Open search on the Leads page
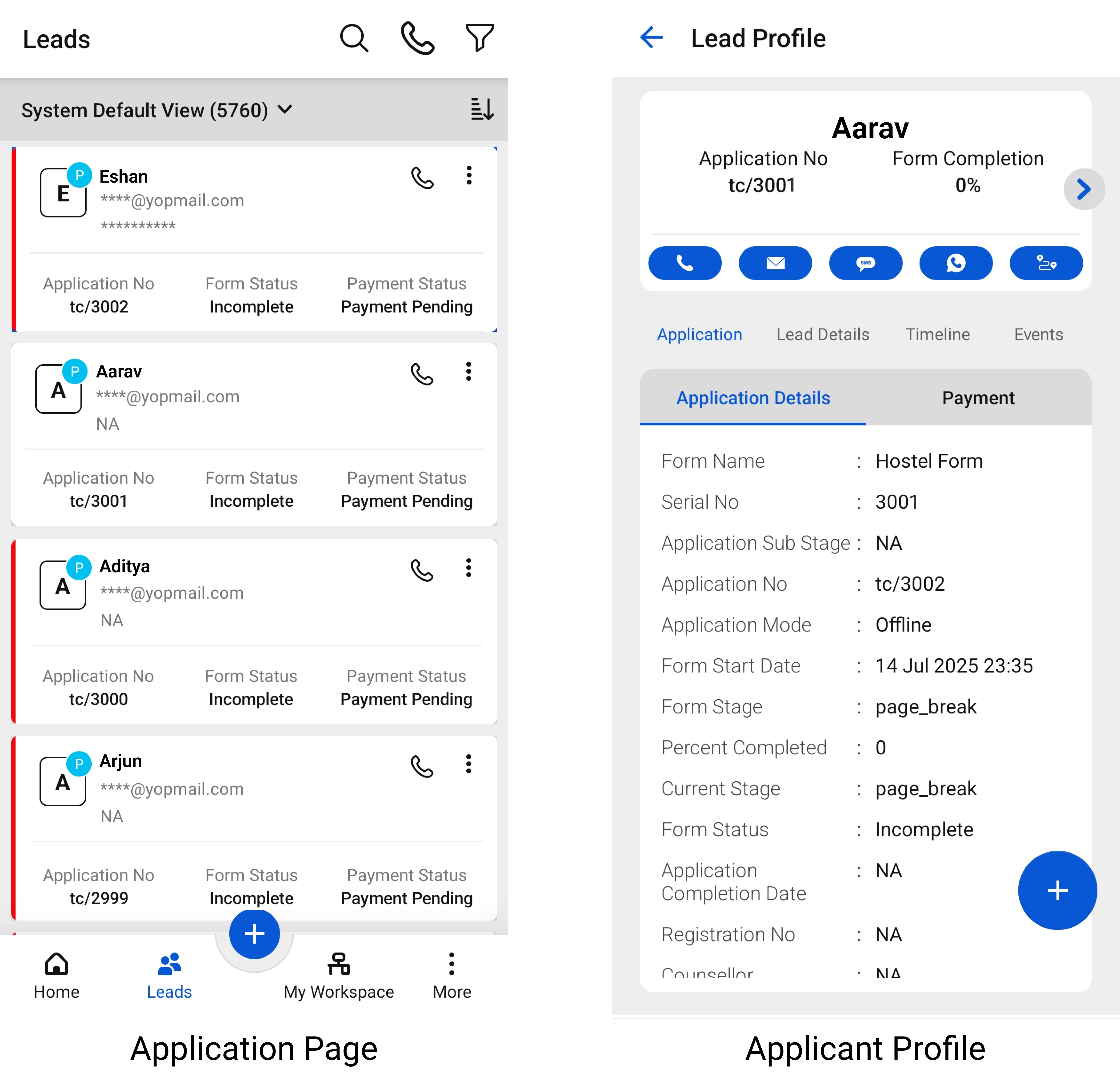The width and height of the screenshot is (1120, 1081). pos(354,39)
